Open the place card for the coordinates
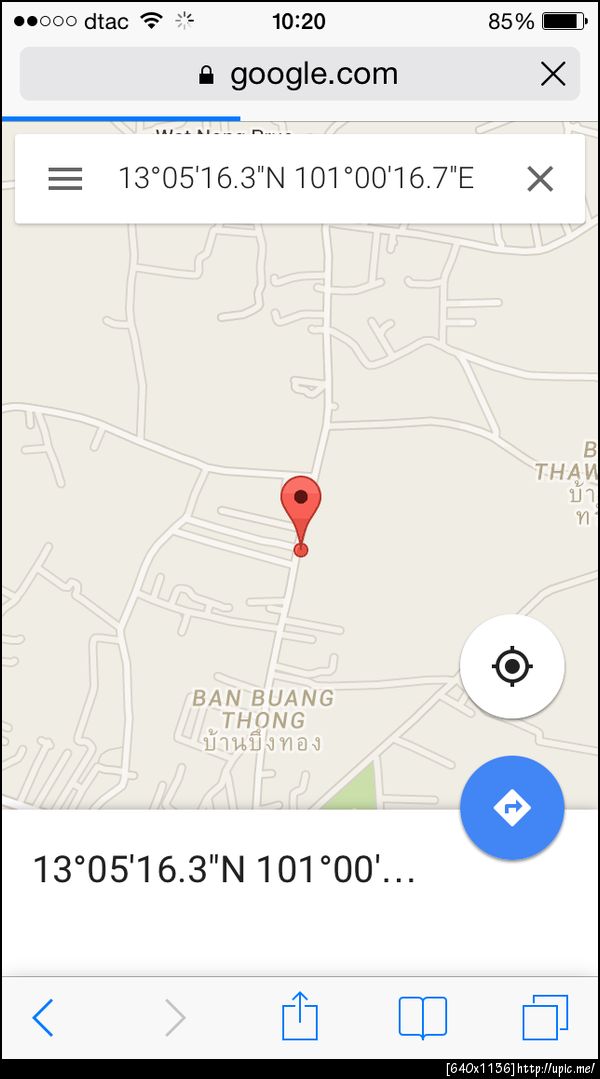Screen dimensions: 600x1079 [224, 869]
